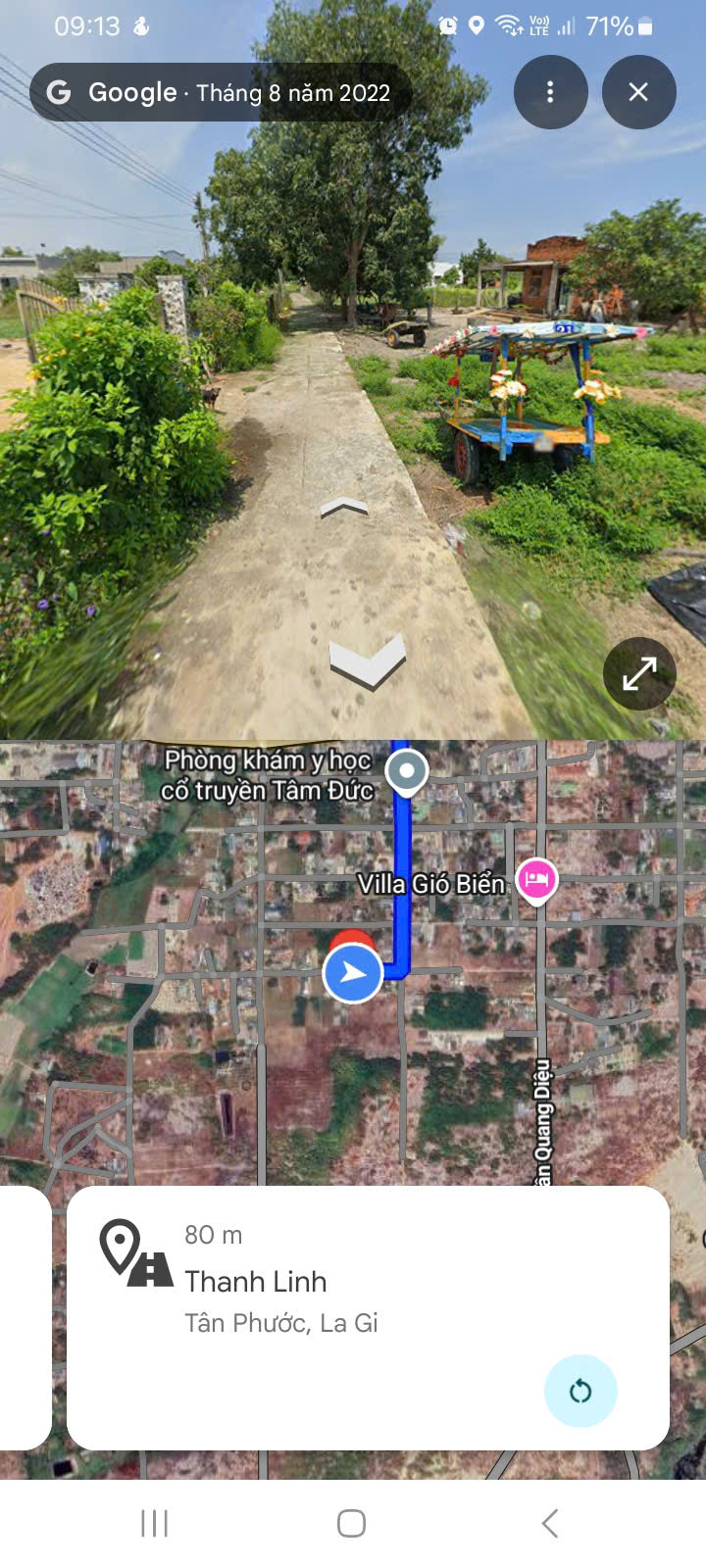Close the Street View panel

pos(638,92)
